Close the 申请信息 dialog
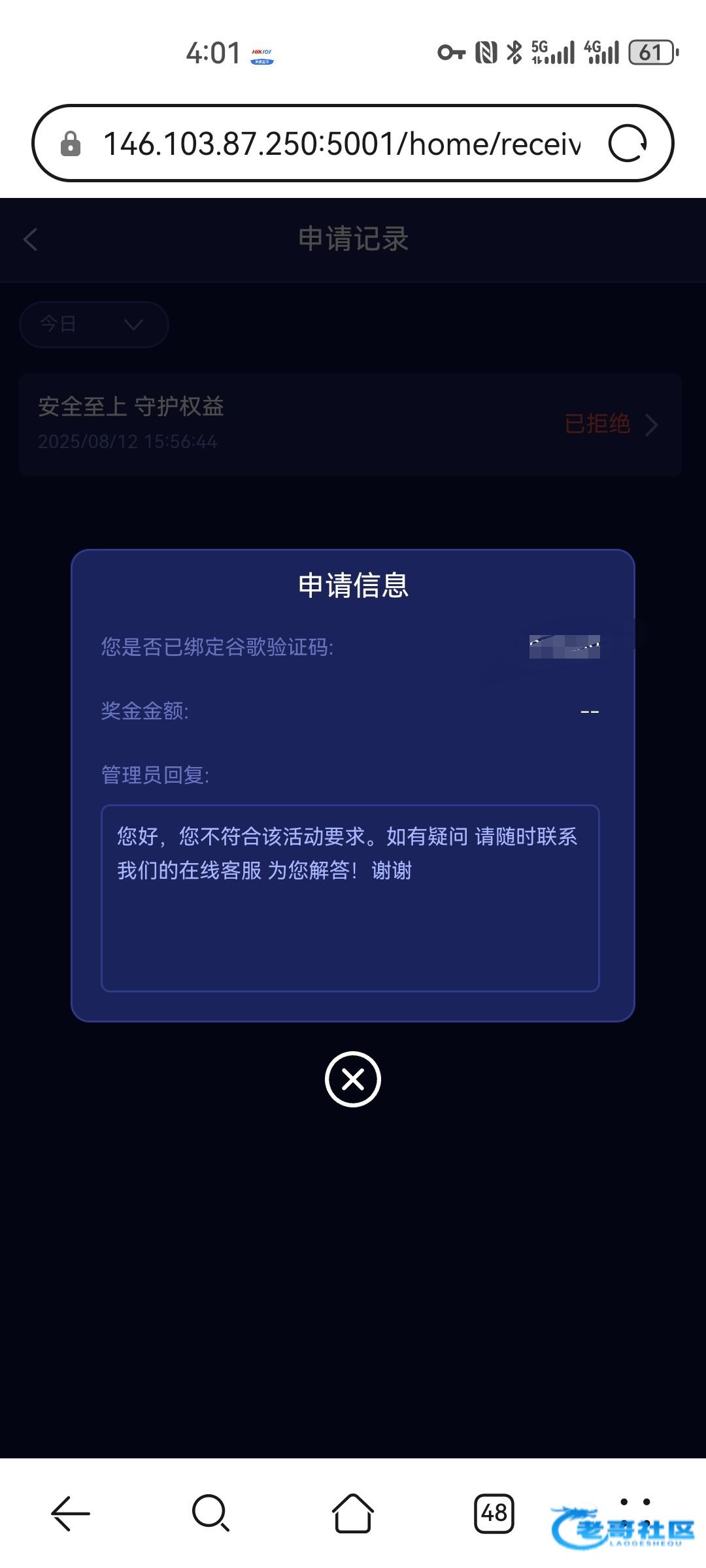This screenshot has width=706, height=1568. (353, 1079)
